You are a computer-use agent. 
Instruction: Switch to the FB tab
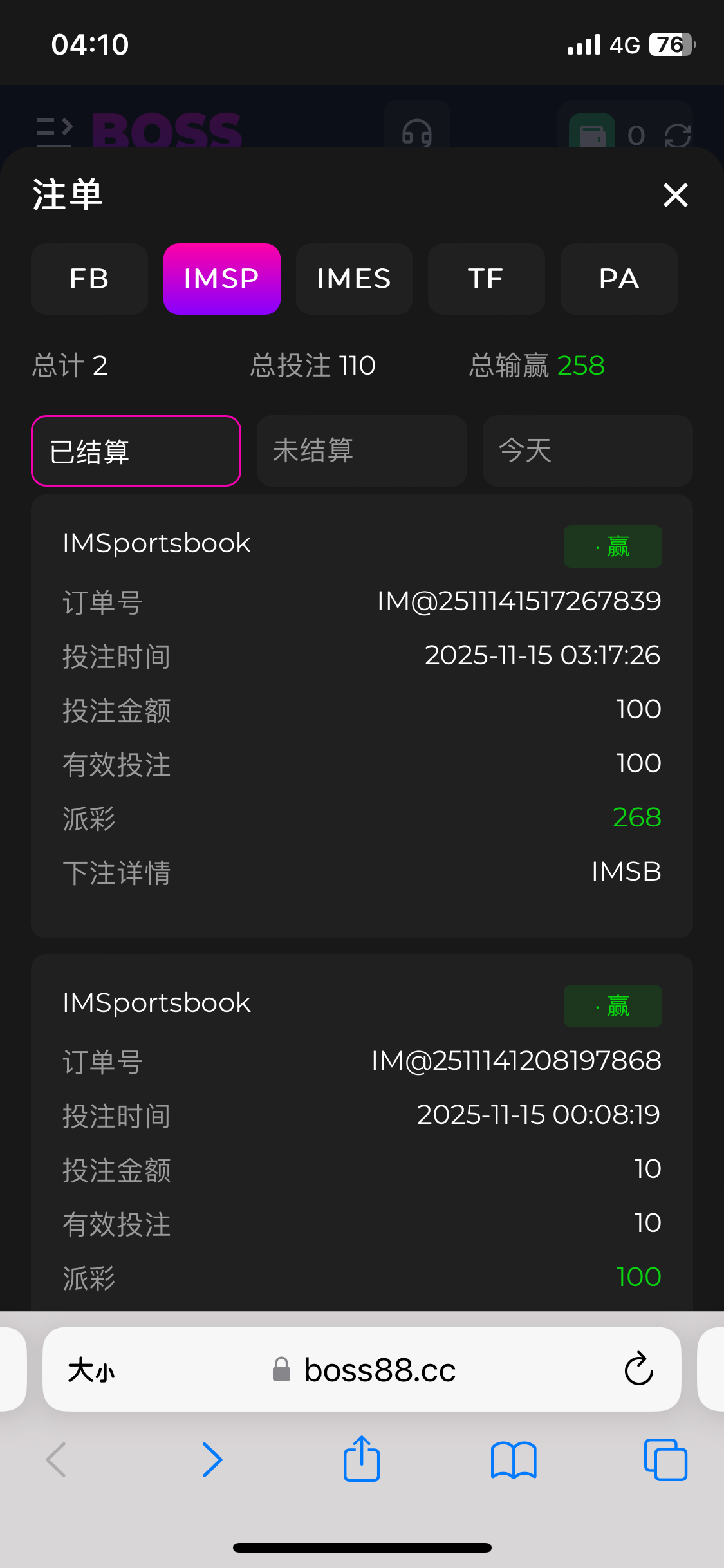[x=89, y=279]
